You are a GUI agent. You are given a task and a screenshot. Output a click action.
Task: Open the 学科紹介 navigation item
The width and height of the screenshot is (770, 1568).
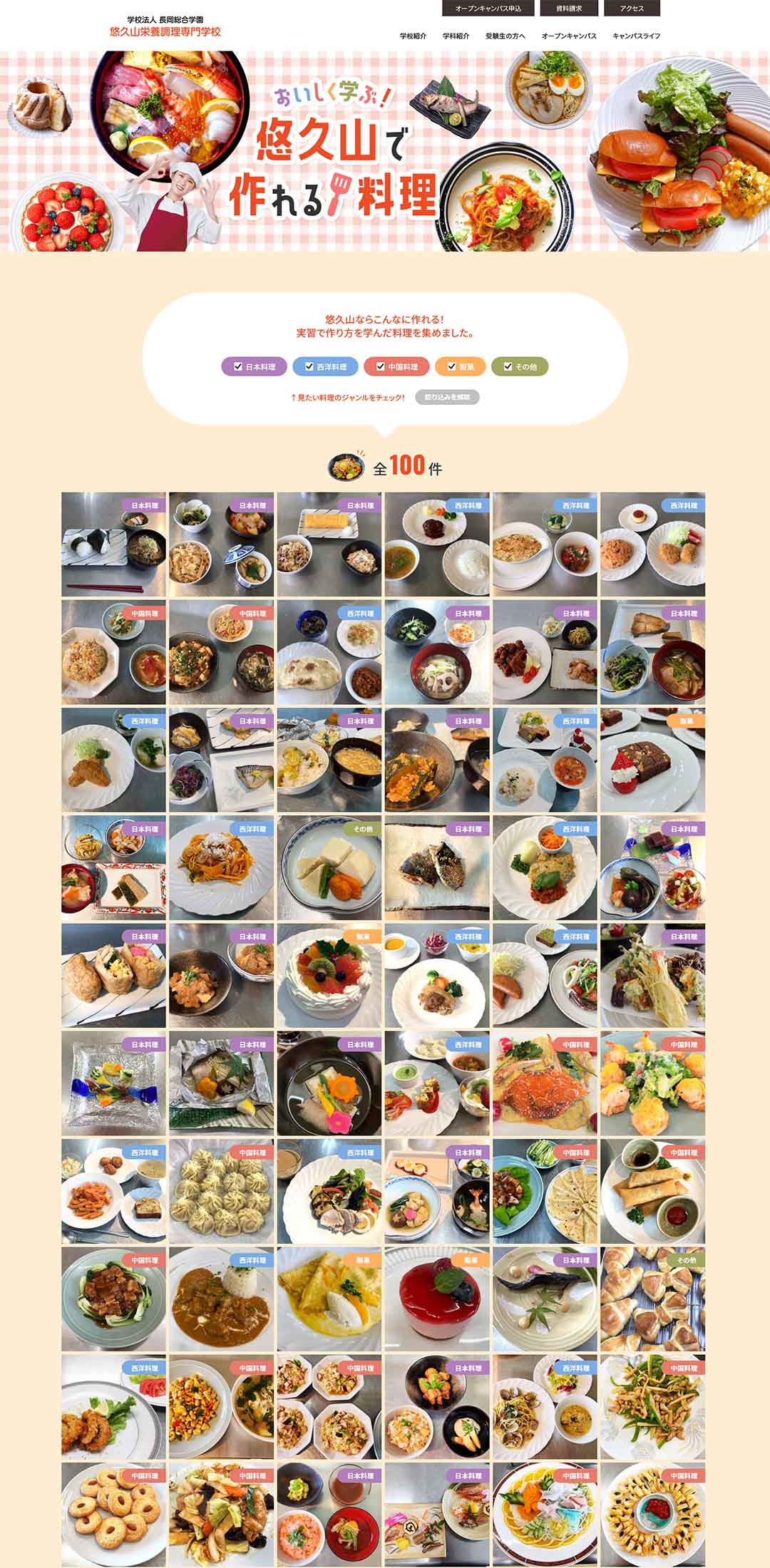[x=456, y=36]
